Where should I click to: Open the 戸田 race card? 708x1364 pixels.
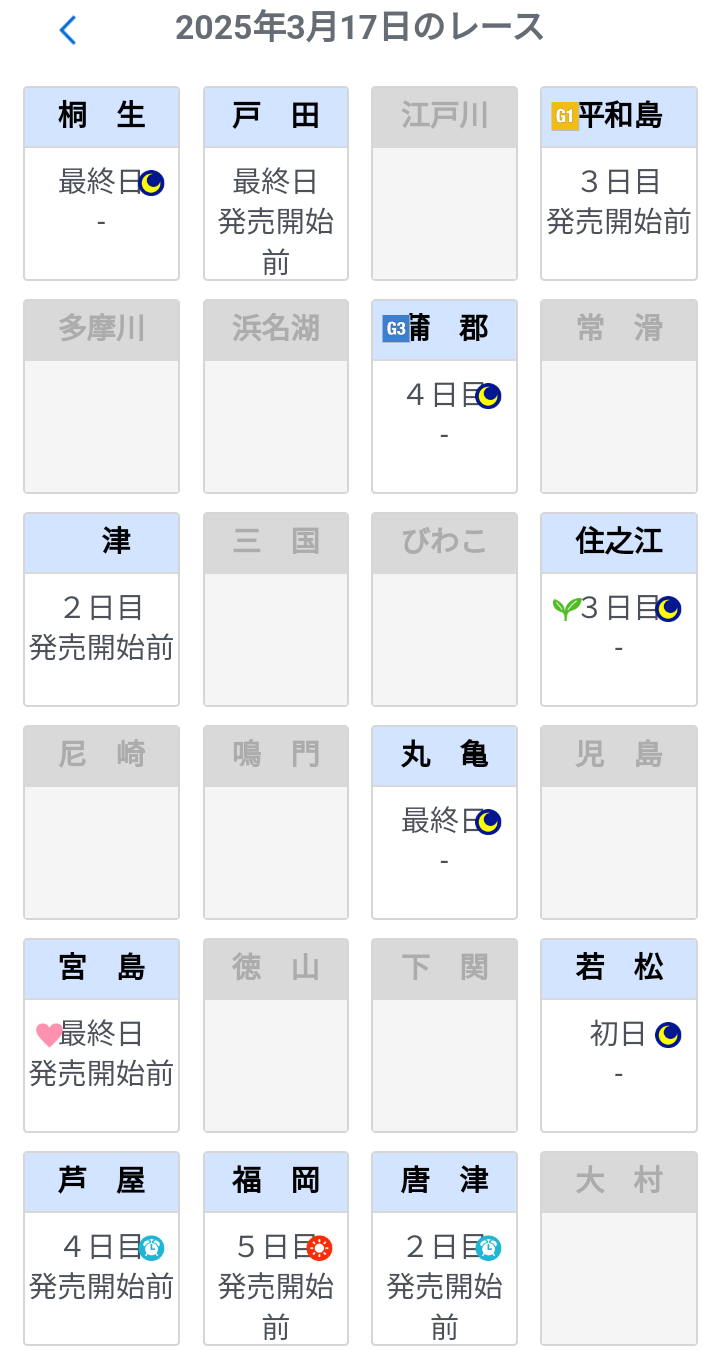click(276, 183)
